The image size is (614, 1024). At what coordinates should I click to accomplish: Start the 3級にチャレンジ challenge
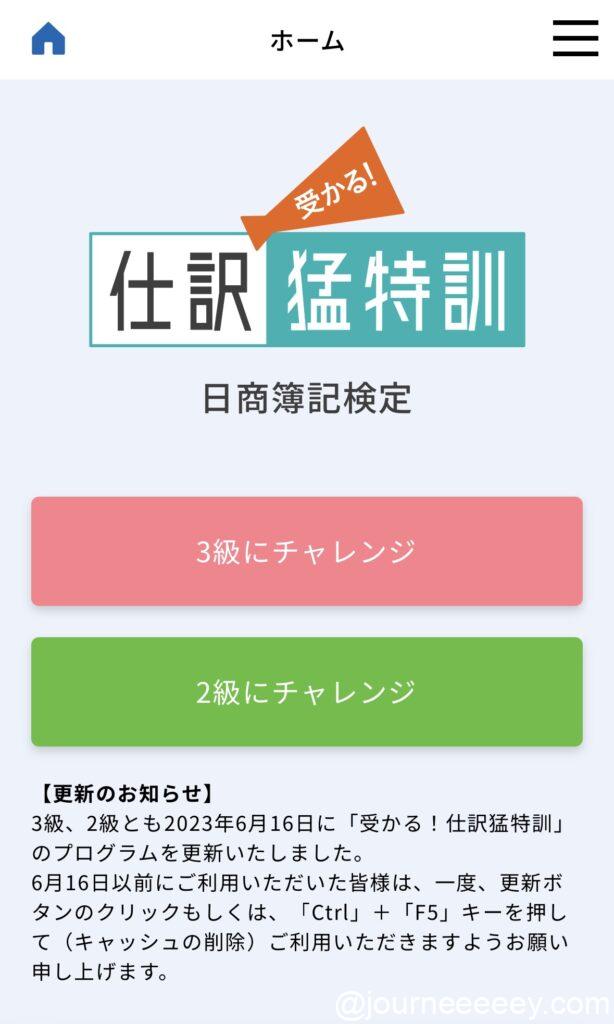(x=307, y=551)
